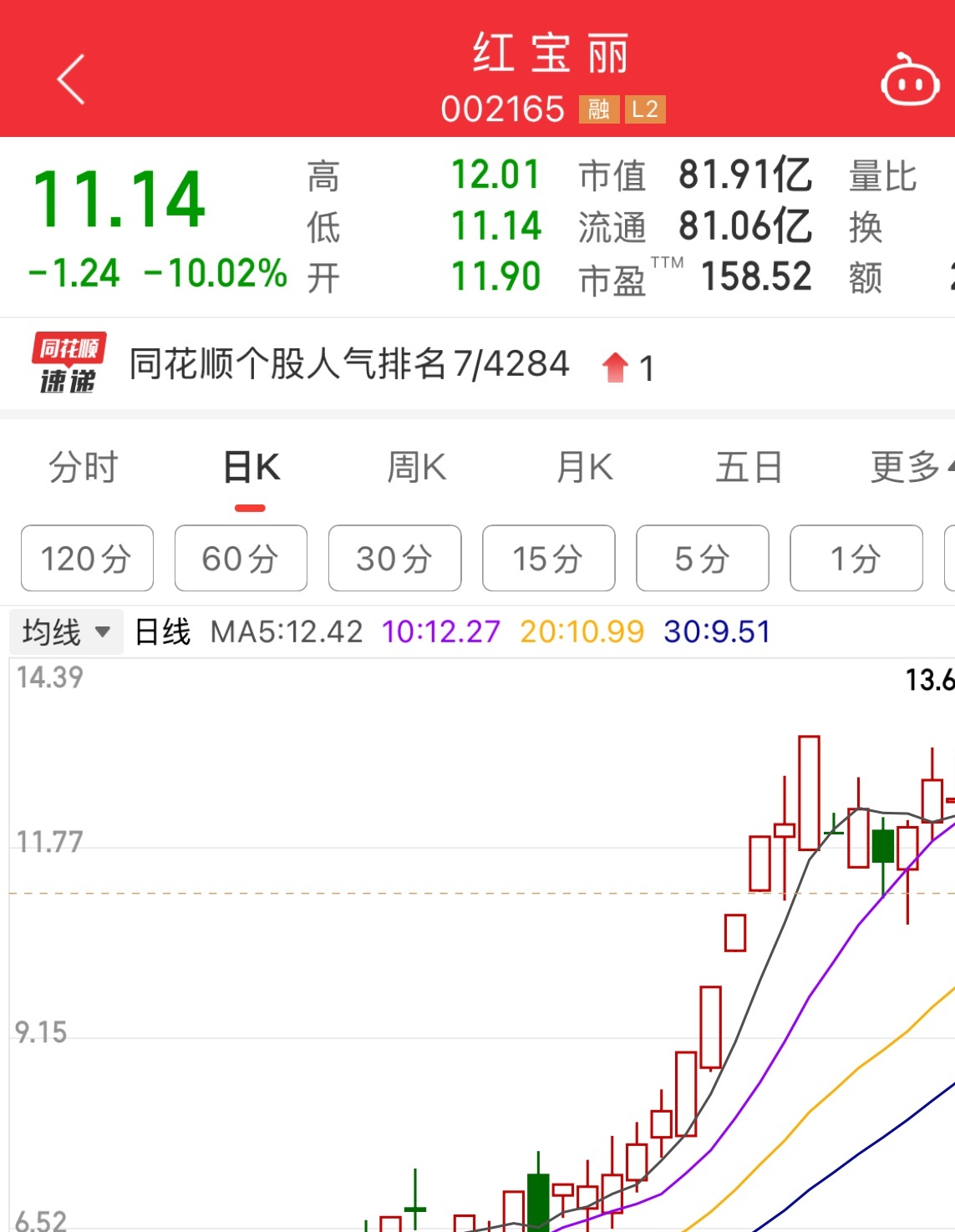
Task: Tap the 融 margin trading badge
Action: click(598, 109)
